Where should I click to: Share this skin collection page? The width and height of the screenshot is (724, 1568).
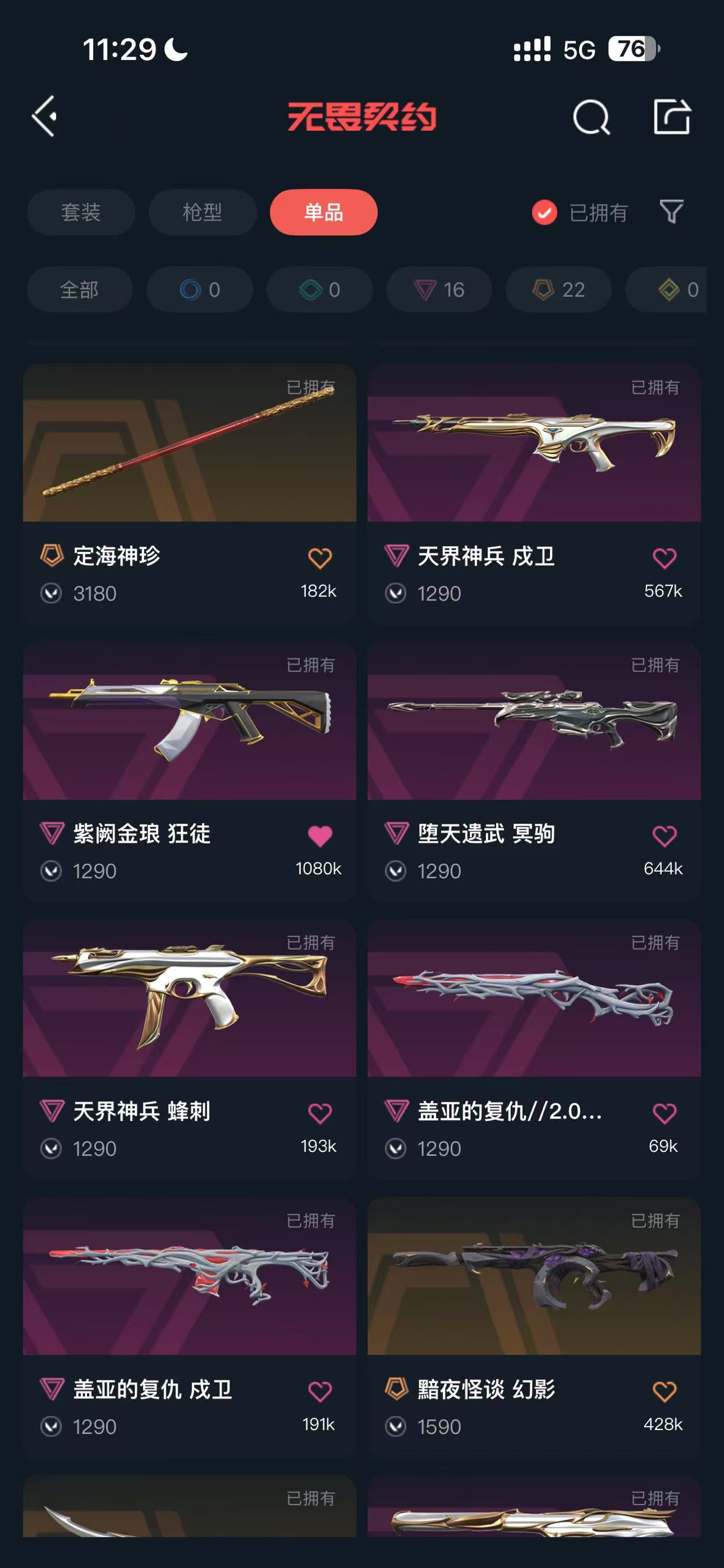pos(672,116)
